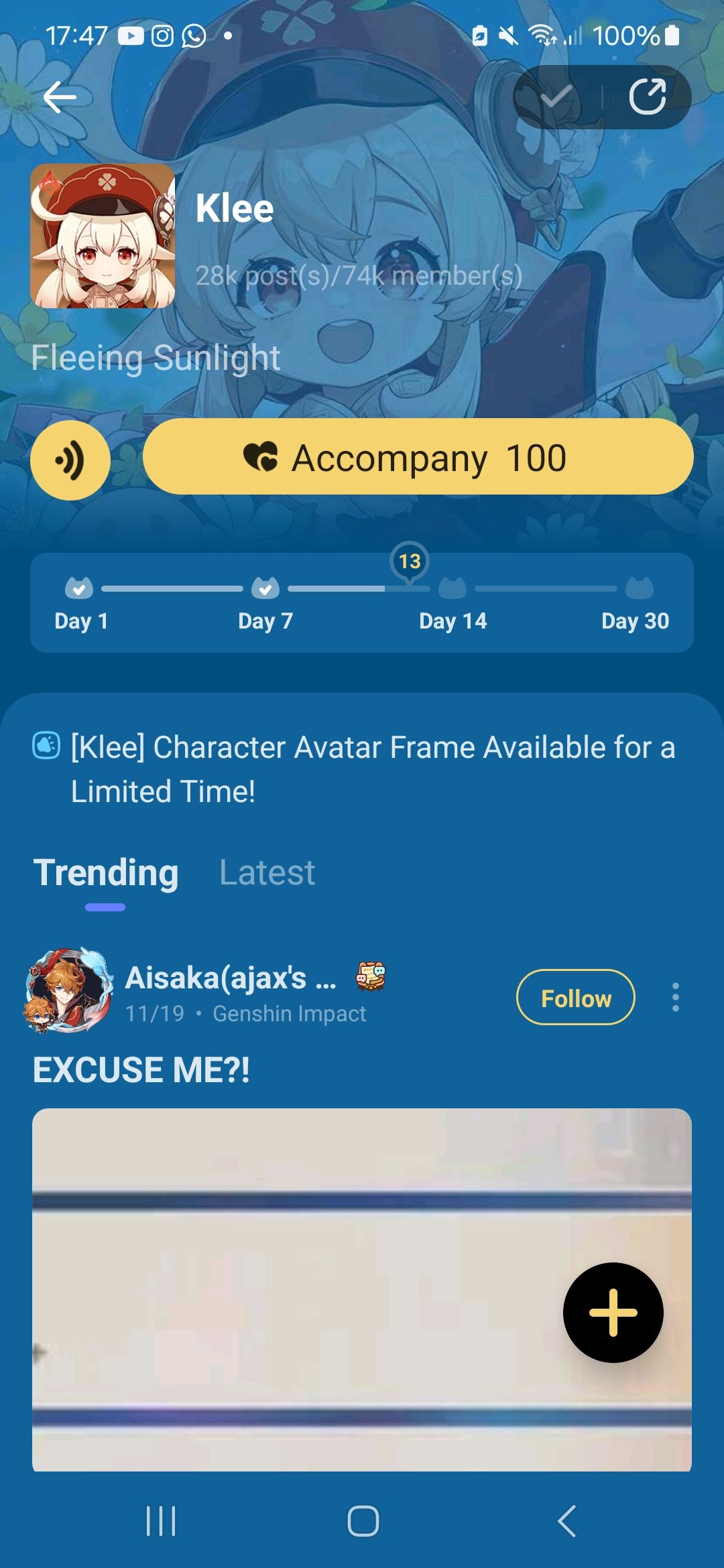Select the Trending tab
Screen dimensions: 724x1568
(106, 873)
